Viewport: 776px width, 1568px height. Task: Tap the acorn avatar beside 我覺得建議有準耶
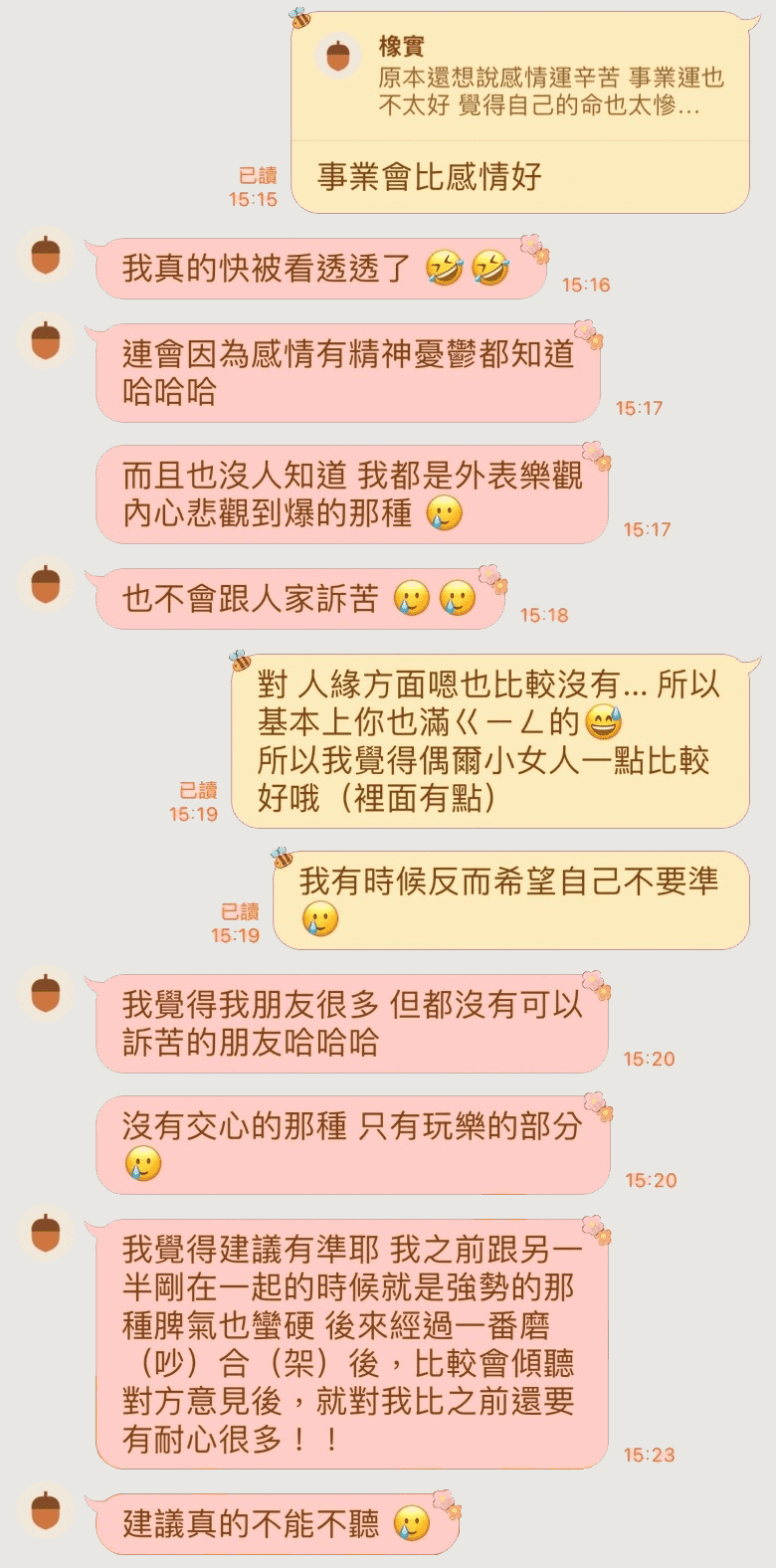[46, 1235]
